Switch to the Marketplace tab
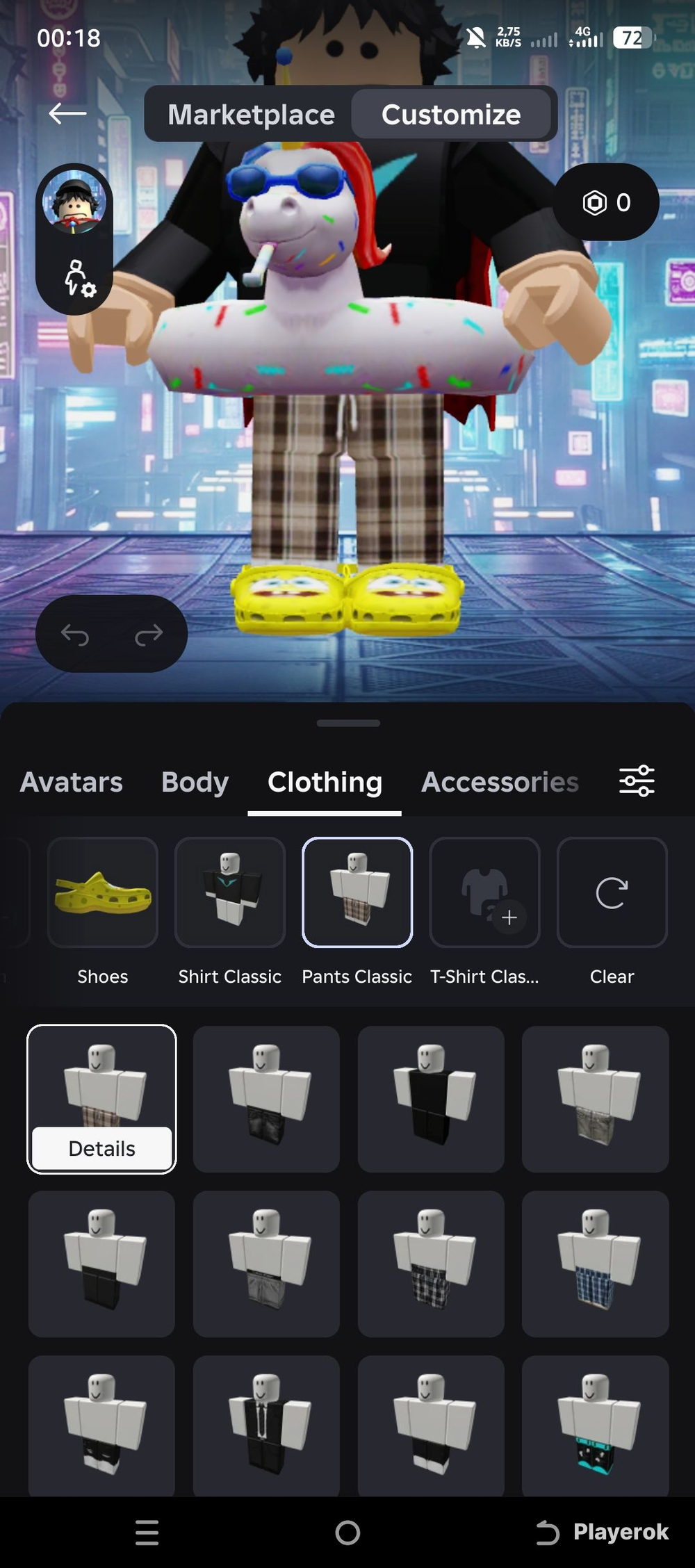Image resolution: width=695 pixels, height=1568 pixels. tap(251, 115)
